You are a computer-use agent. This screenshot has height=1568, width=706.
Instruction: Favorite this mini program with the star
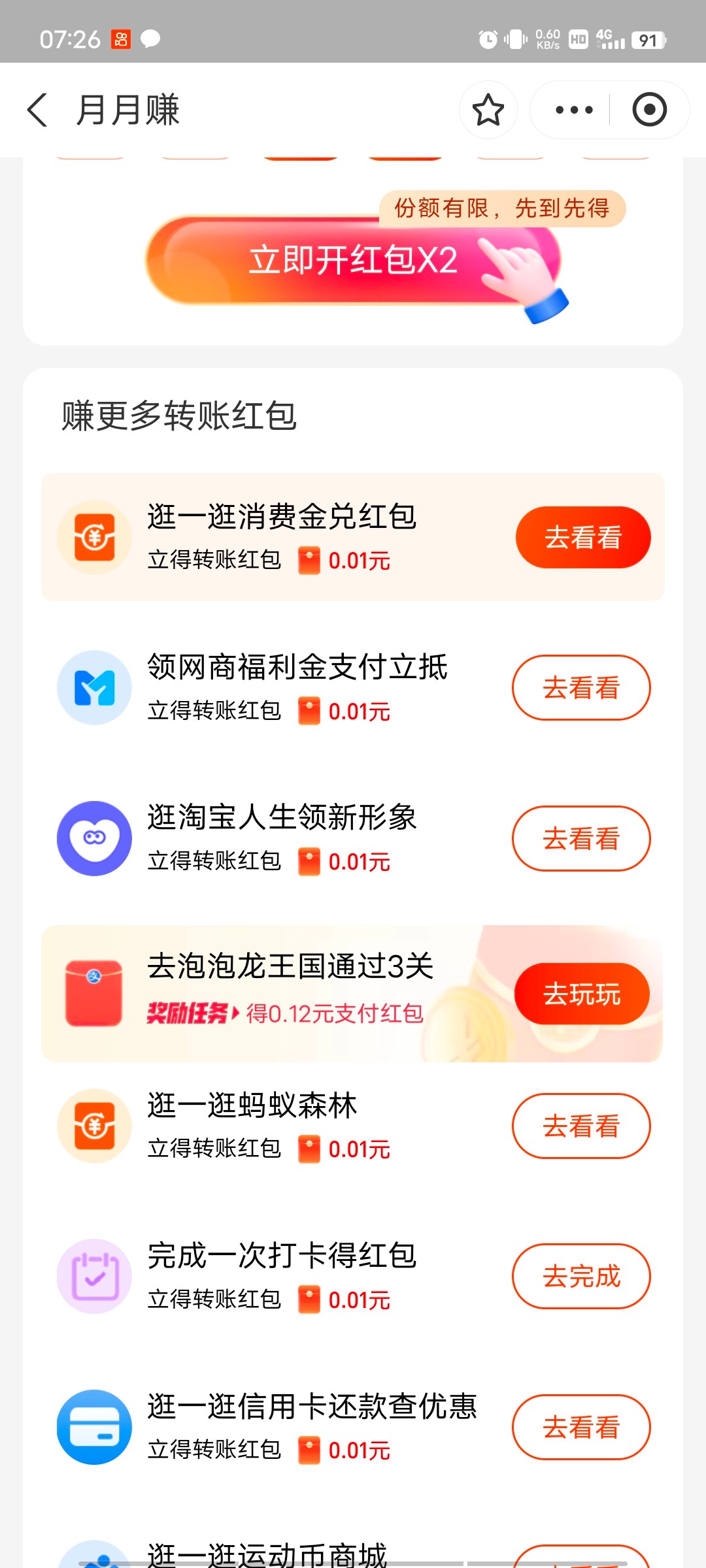(x=488, y=110)
